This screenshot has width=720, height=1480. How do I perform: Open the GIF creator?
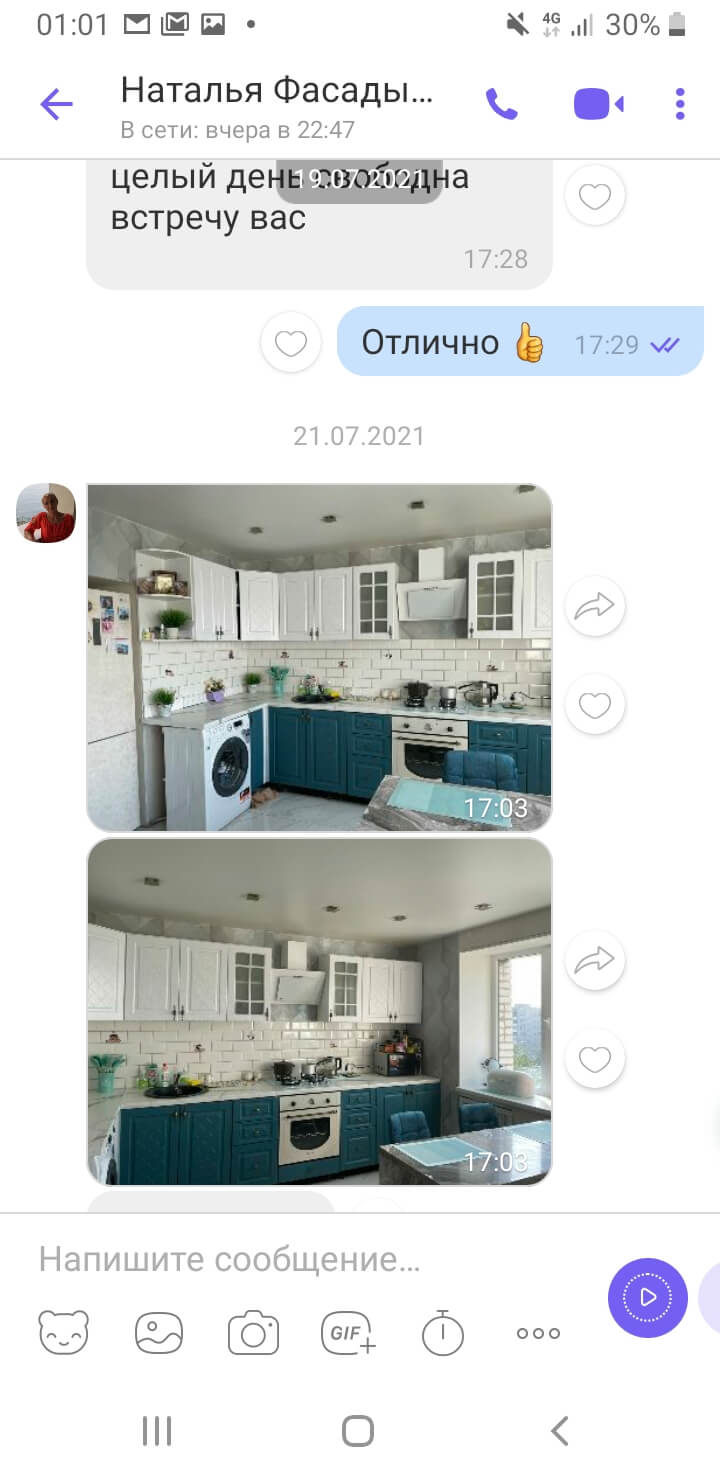tap(348, 1332)
